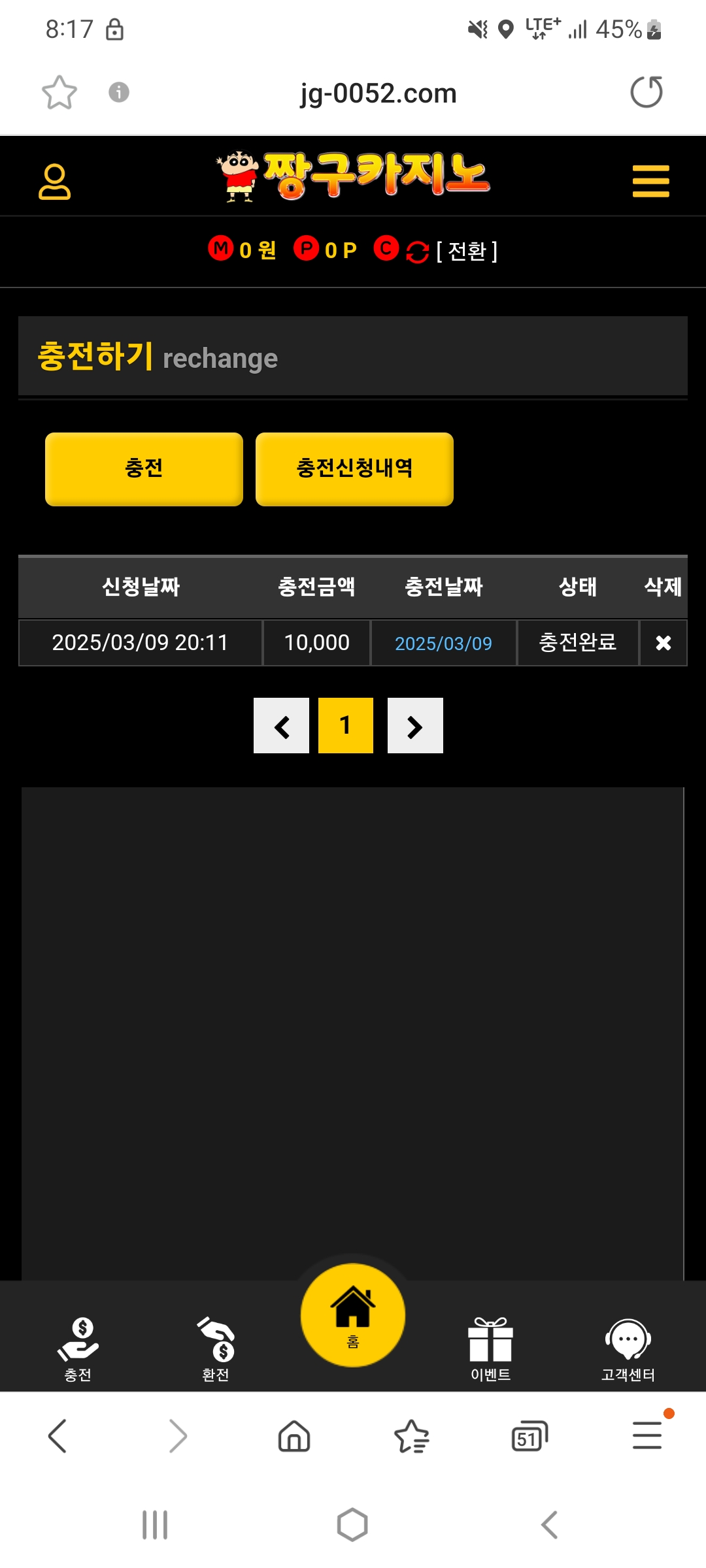Viewport: 706px width, 1568px height.
Task: Delete the 2025/03/09 20:11 recharge entry
Action: click(x=663, y=643)
